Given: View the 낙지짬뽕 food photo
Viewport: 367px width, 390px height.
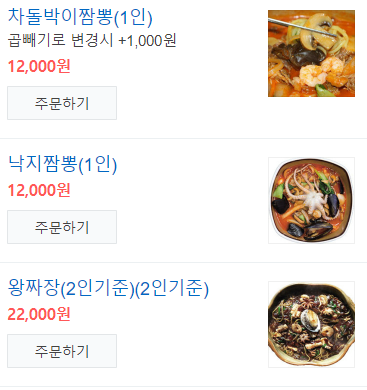Looking at the screenshot, I should [x=311, y=201].
